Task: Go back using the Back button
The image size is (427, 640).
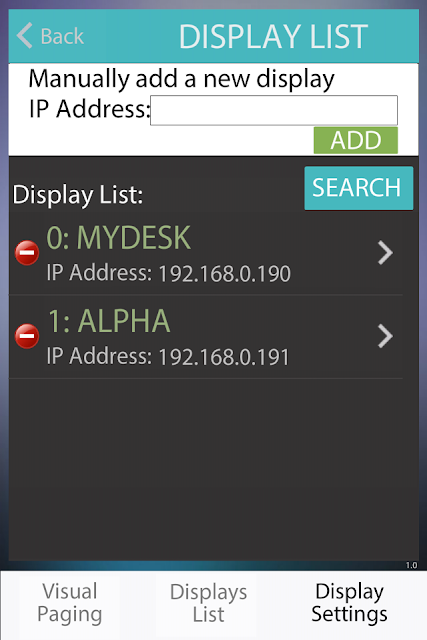Action: [x=50, y=36]
